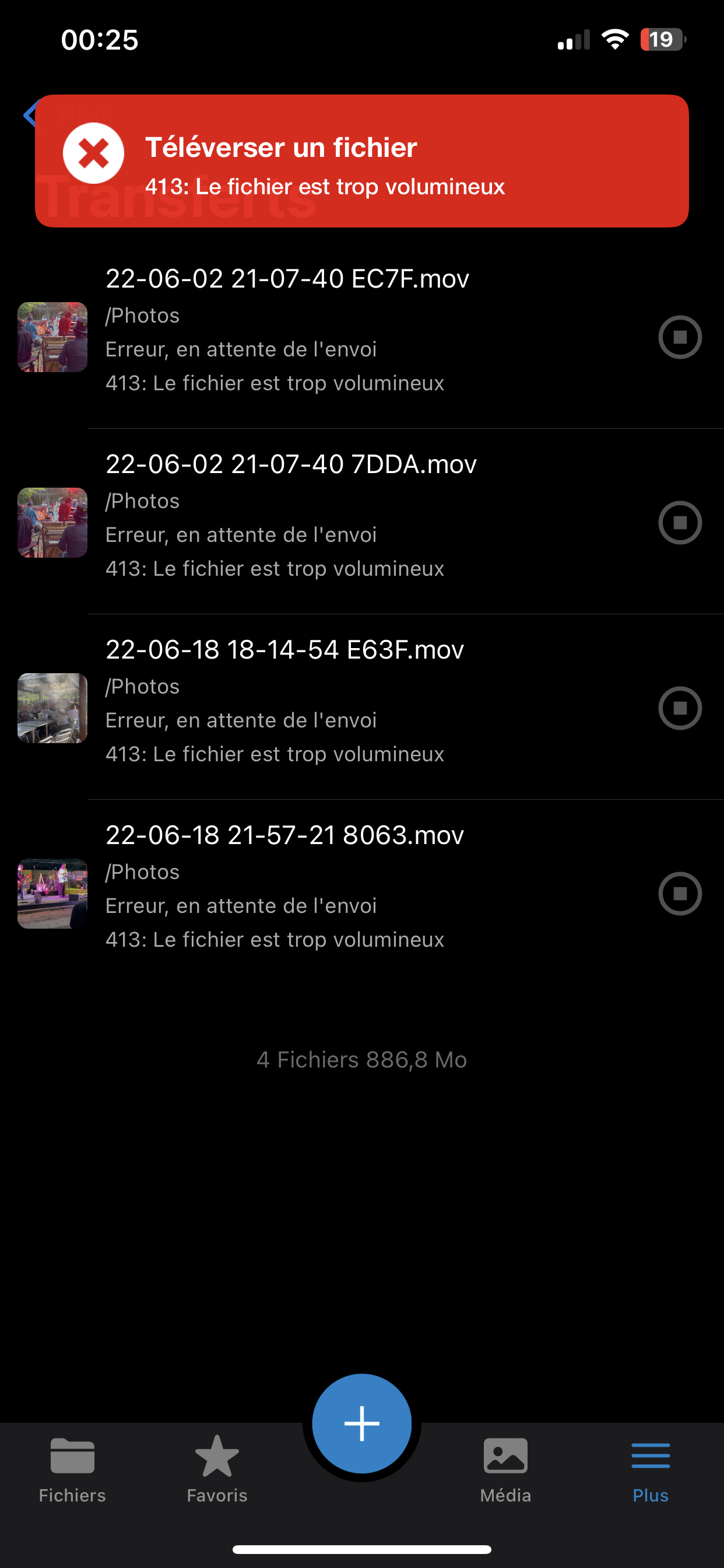The image size is (724, 1568).
Task: Stop the upload of 22-06-02 21-07-40 EC7F.mov
Action: pyautogui.click(x=680, y=337)
